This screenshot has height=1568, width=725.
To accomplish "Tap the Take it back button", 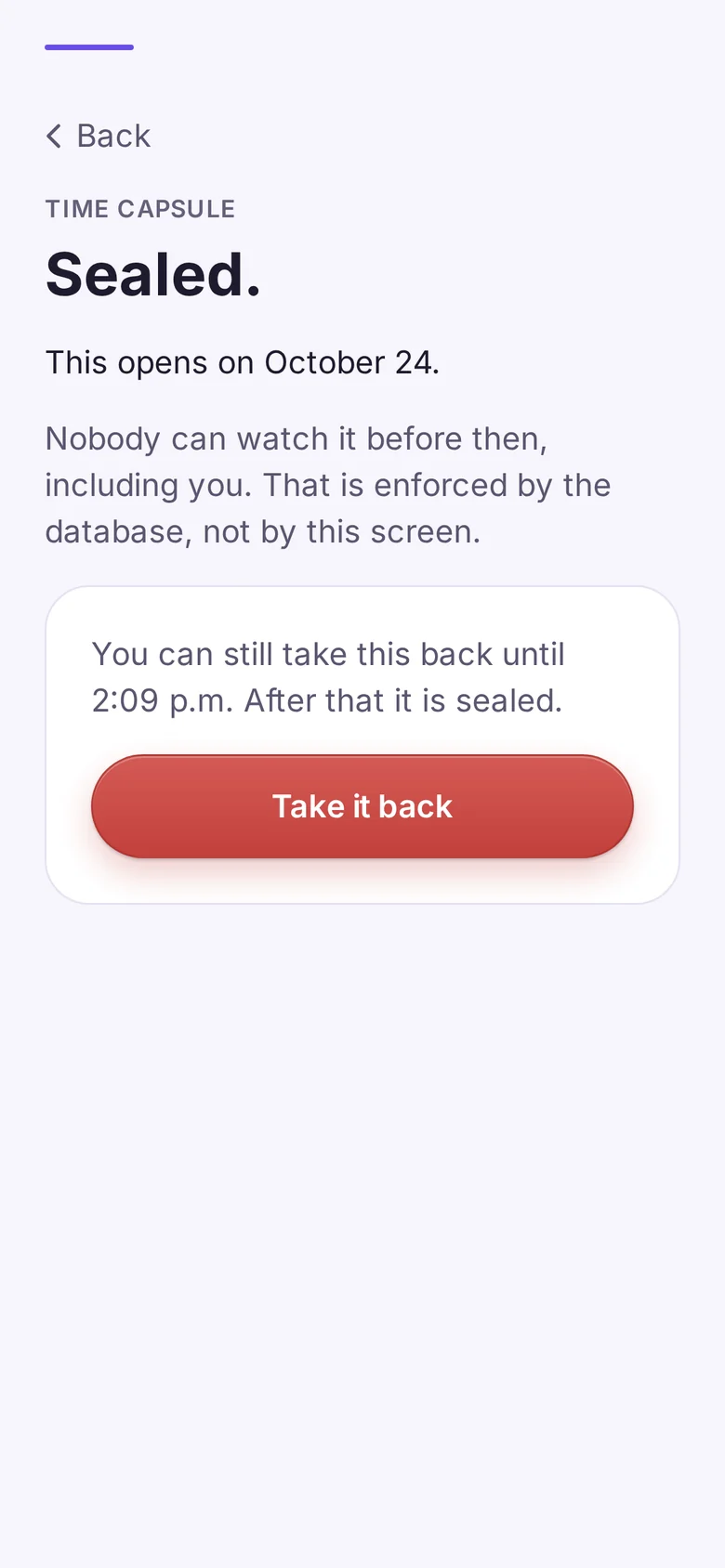I will pos(362,806).
